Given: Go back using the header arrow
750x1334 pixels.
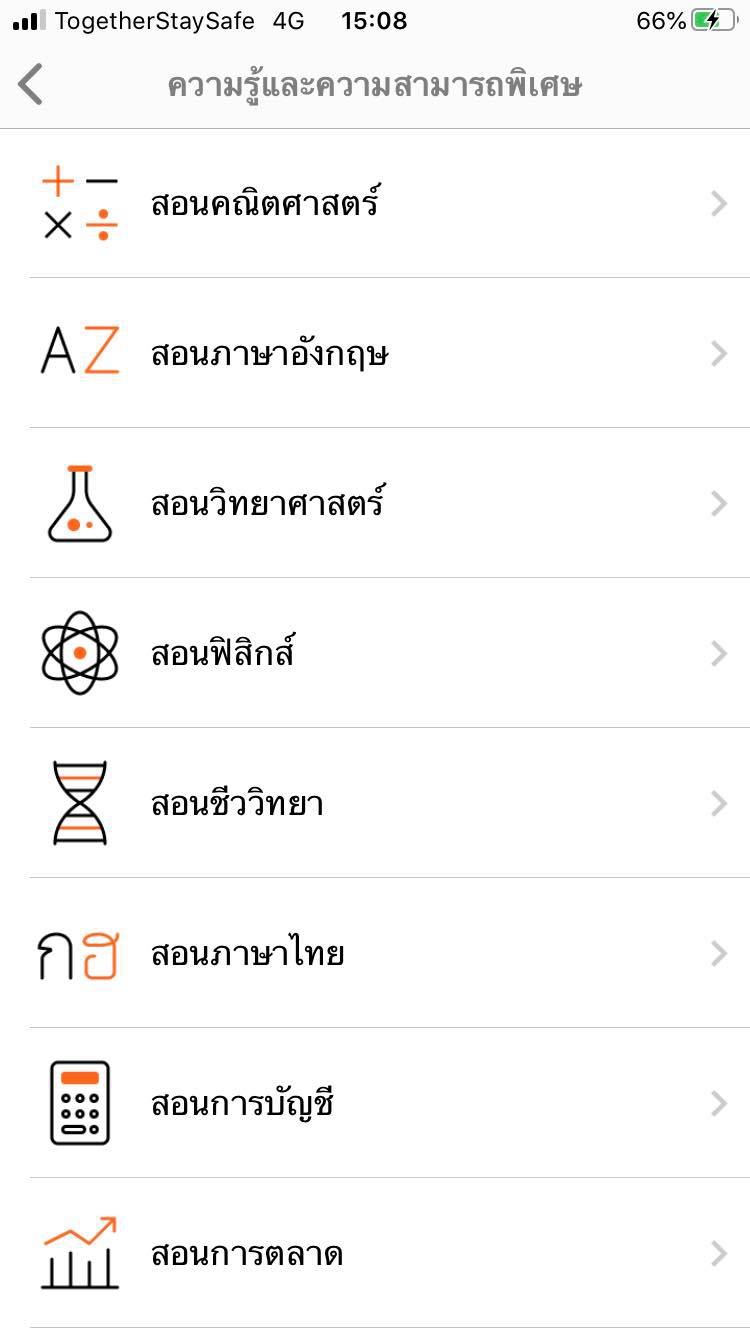Looking at the screenshot, I should 31,85.
